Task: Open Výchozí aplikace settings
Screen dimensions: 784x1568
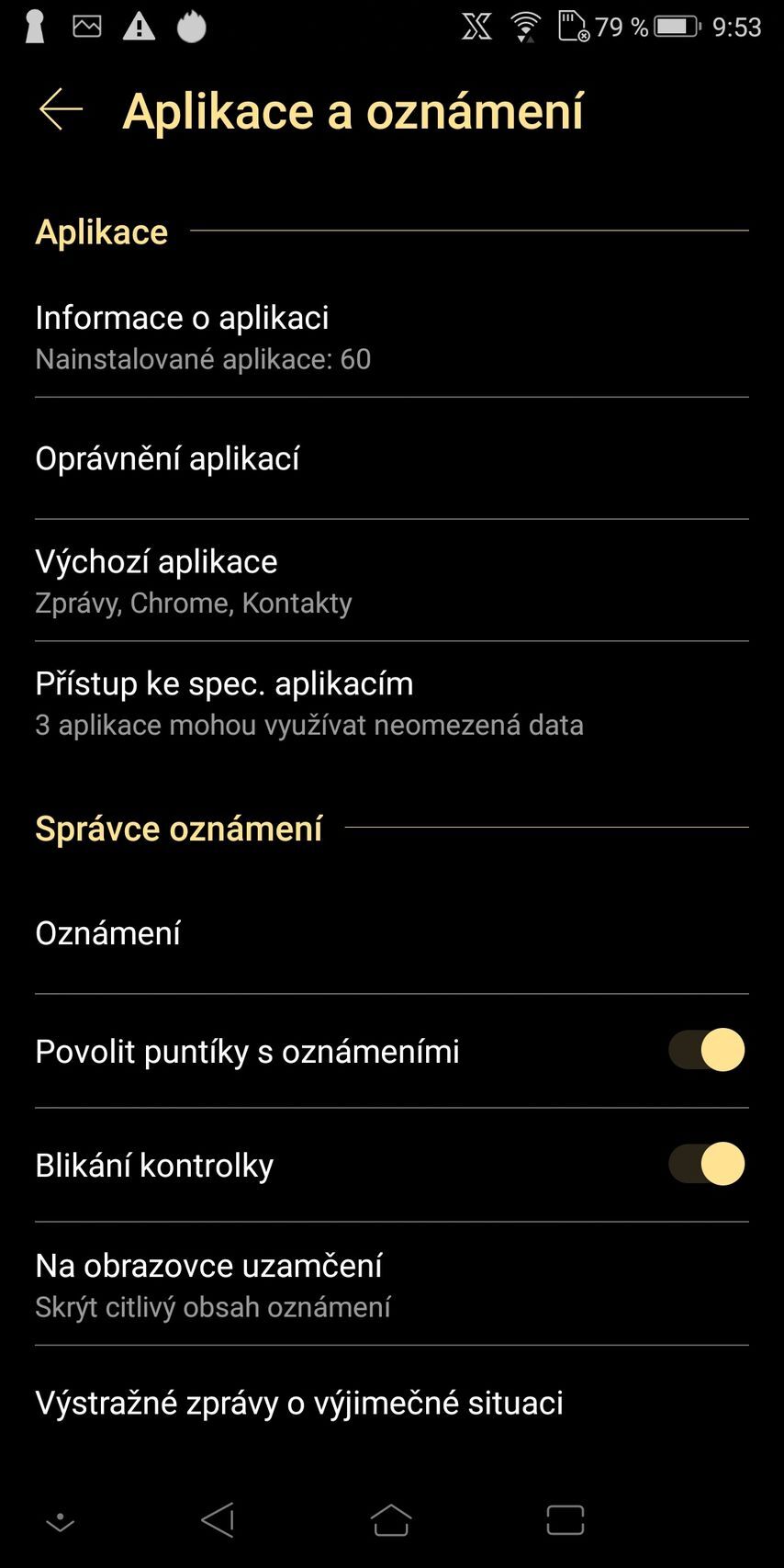Action: pos(391,581)
